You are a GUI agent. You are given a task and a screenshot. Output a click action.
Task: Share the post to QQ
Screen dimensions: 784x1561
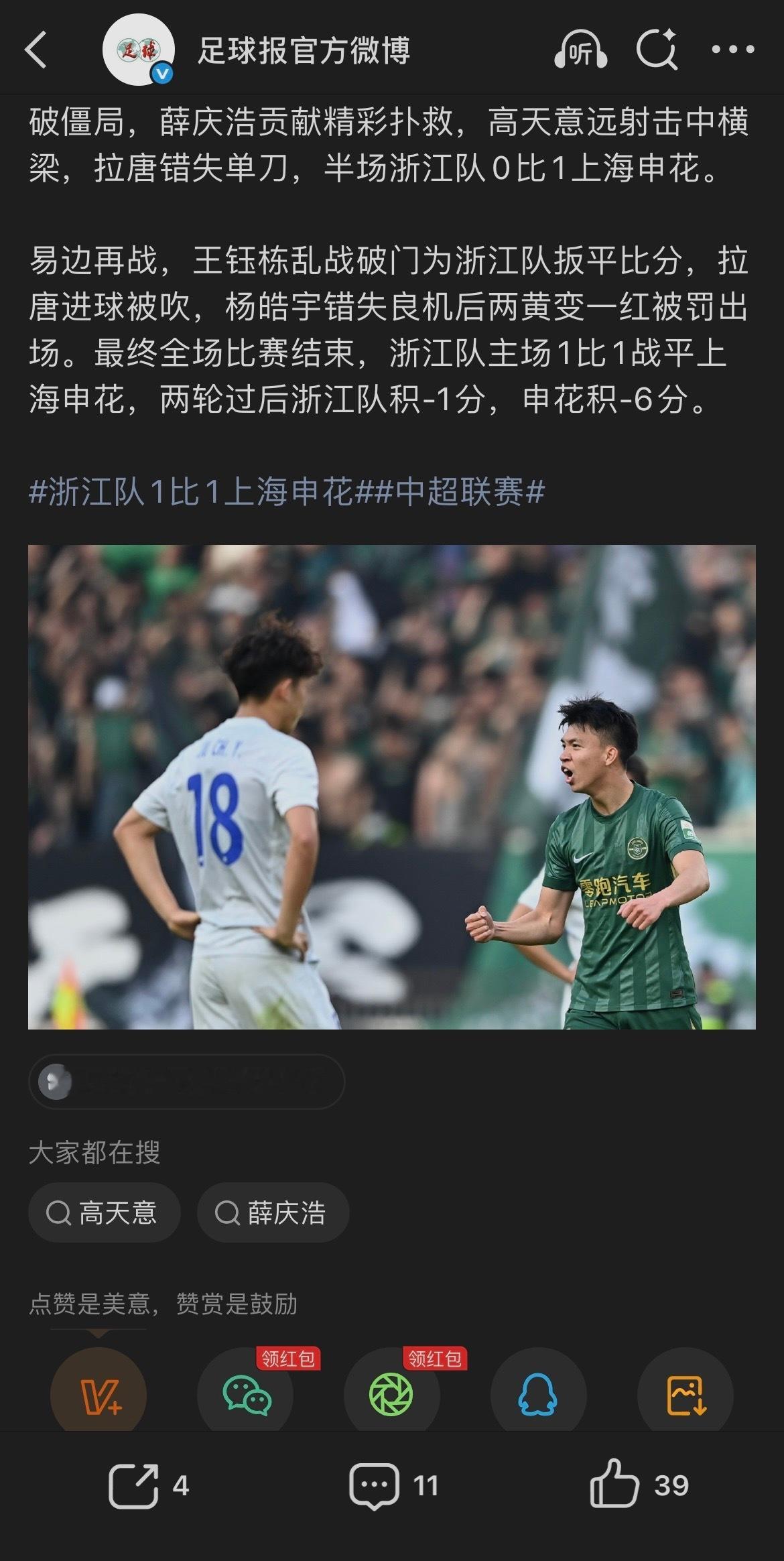coord(539,1396)
